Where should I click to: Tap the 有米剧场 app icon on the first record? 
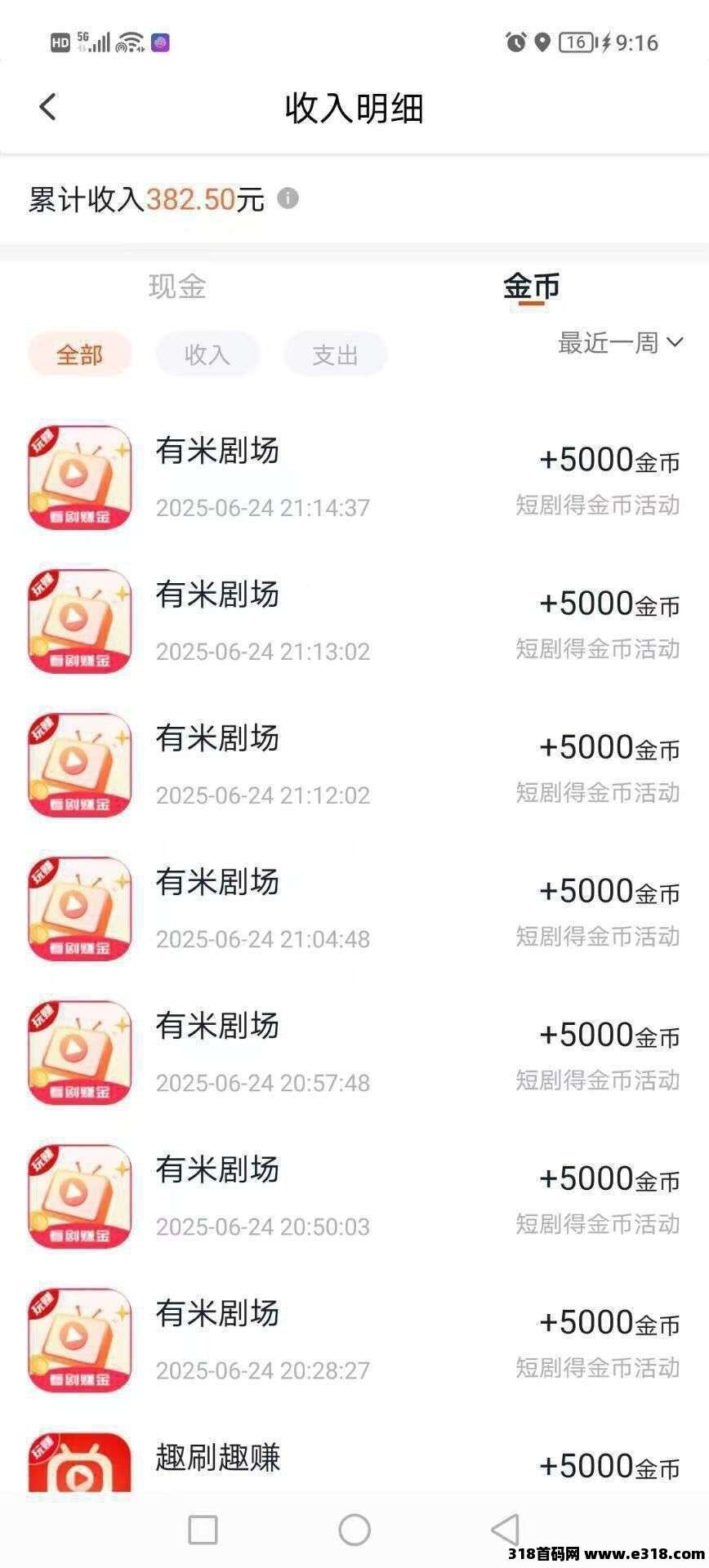(78, 475)
